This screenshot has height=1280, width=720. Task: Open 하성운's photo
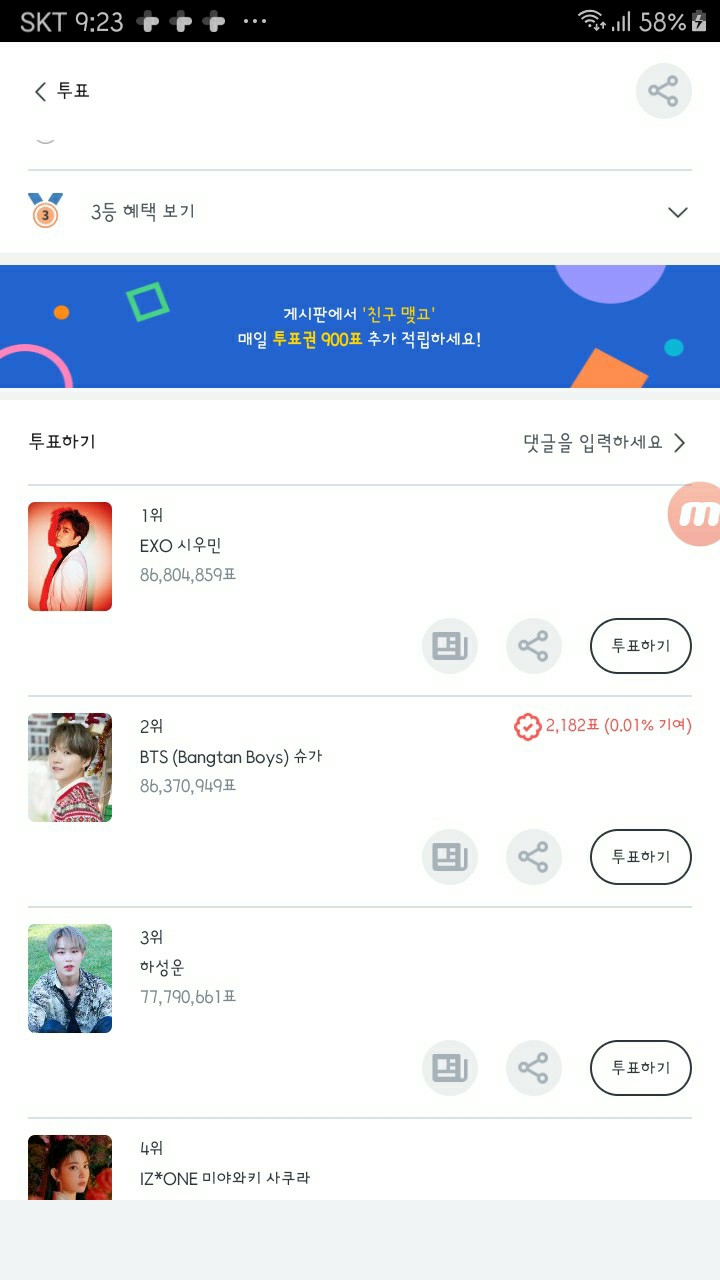[70, 978]
